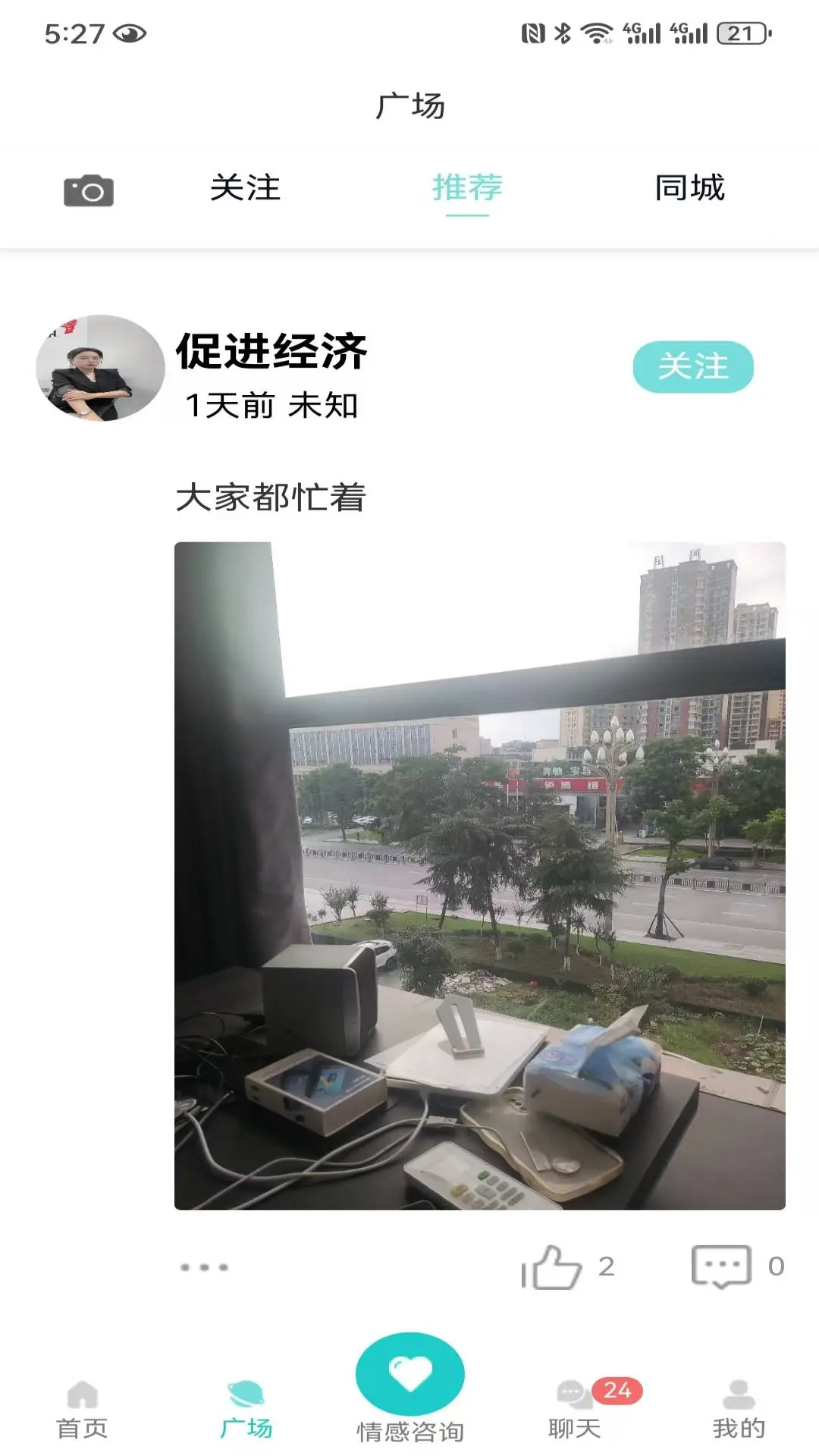Image resolution: width=819 pixels, height=1456 pixels.
Task: Open 促进经济's profile name
Action: 275,351
